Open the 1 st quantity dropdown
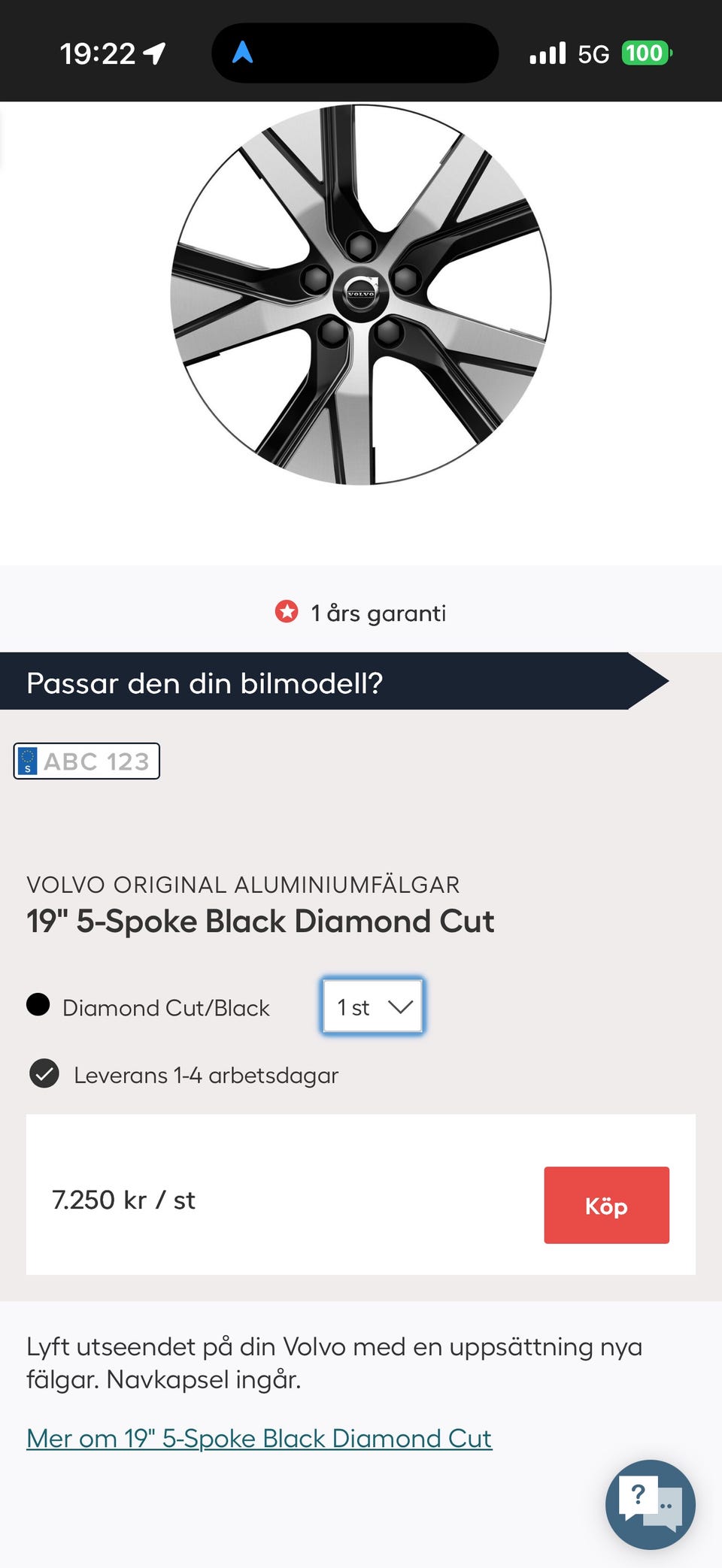The image size is (722, 1568). (372, 1006)
